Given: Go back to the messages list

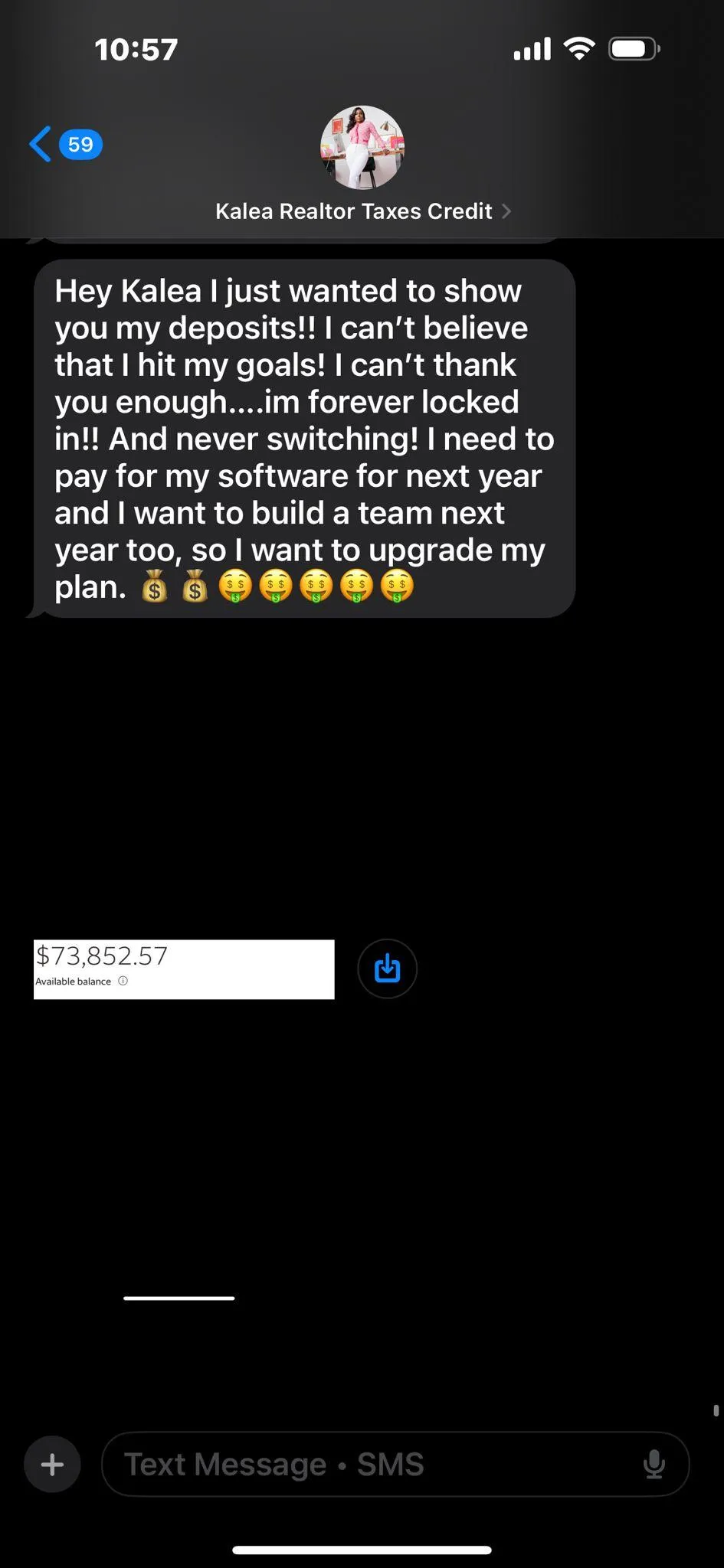Looking at the screenshot, I should click(x=65, y=144).
